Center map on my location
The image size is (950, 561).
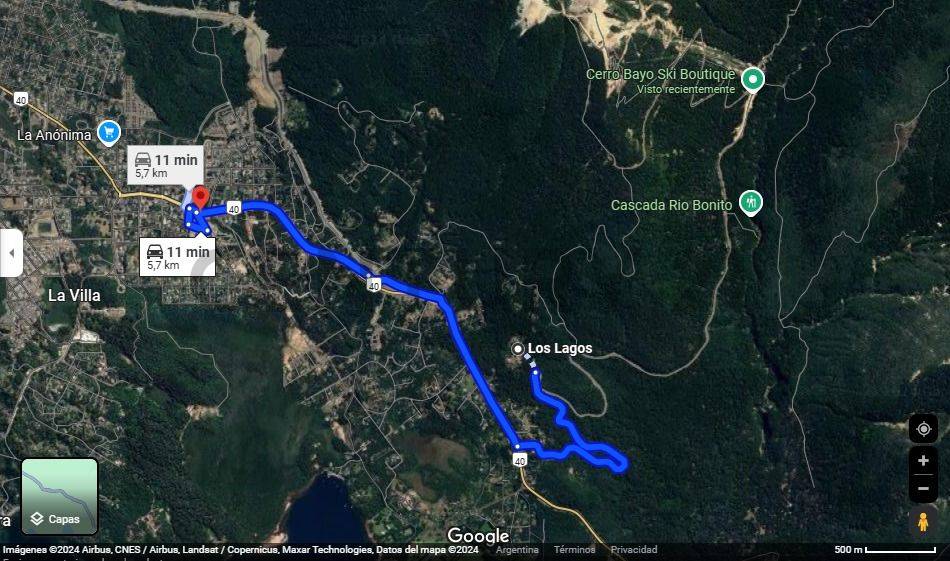point(923,429)
